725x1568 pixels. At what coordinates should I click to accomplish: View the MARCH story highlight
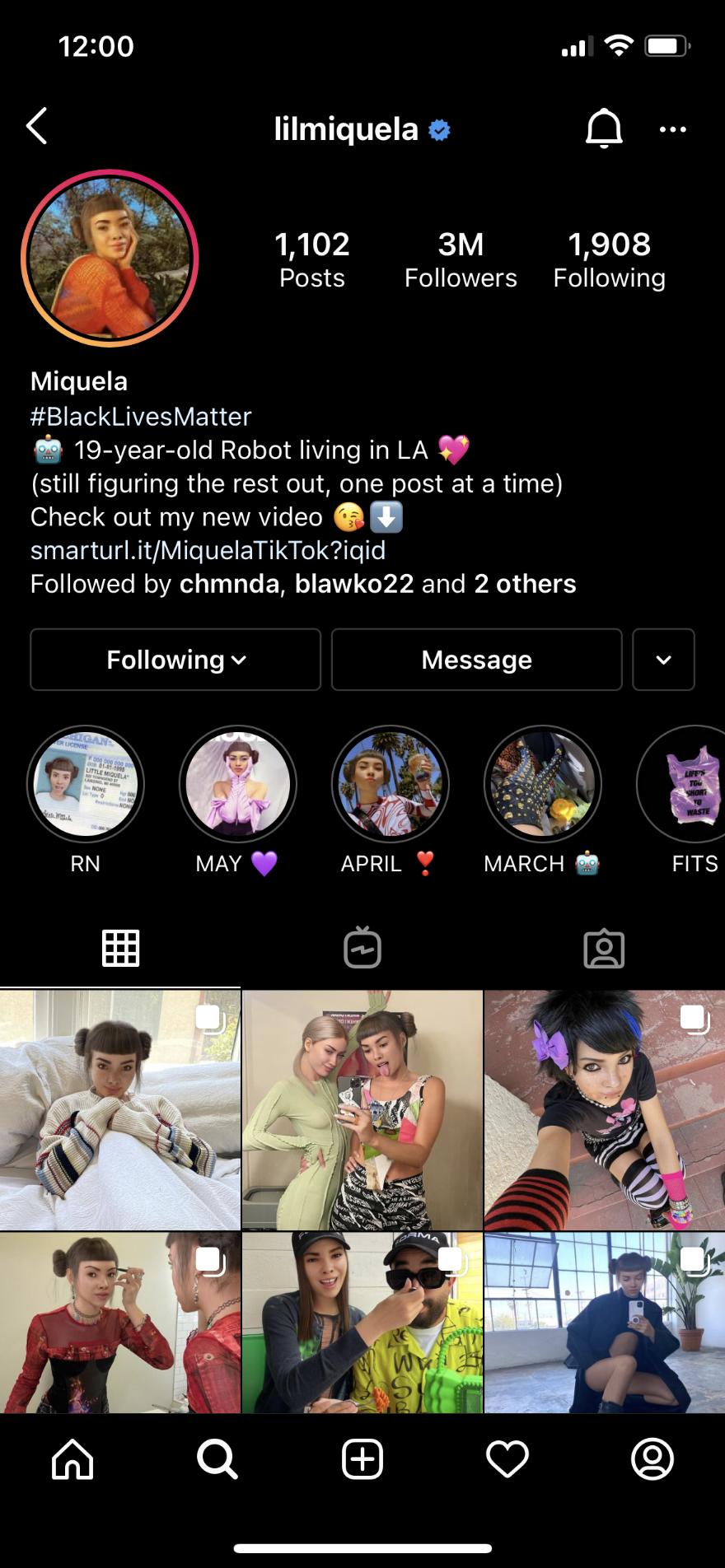coord(542,784)
